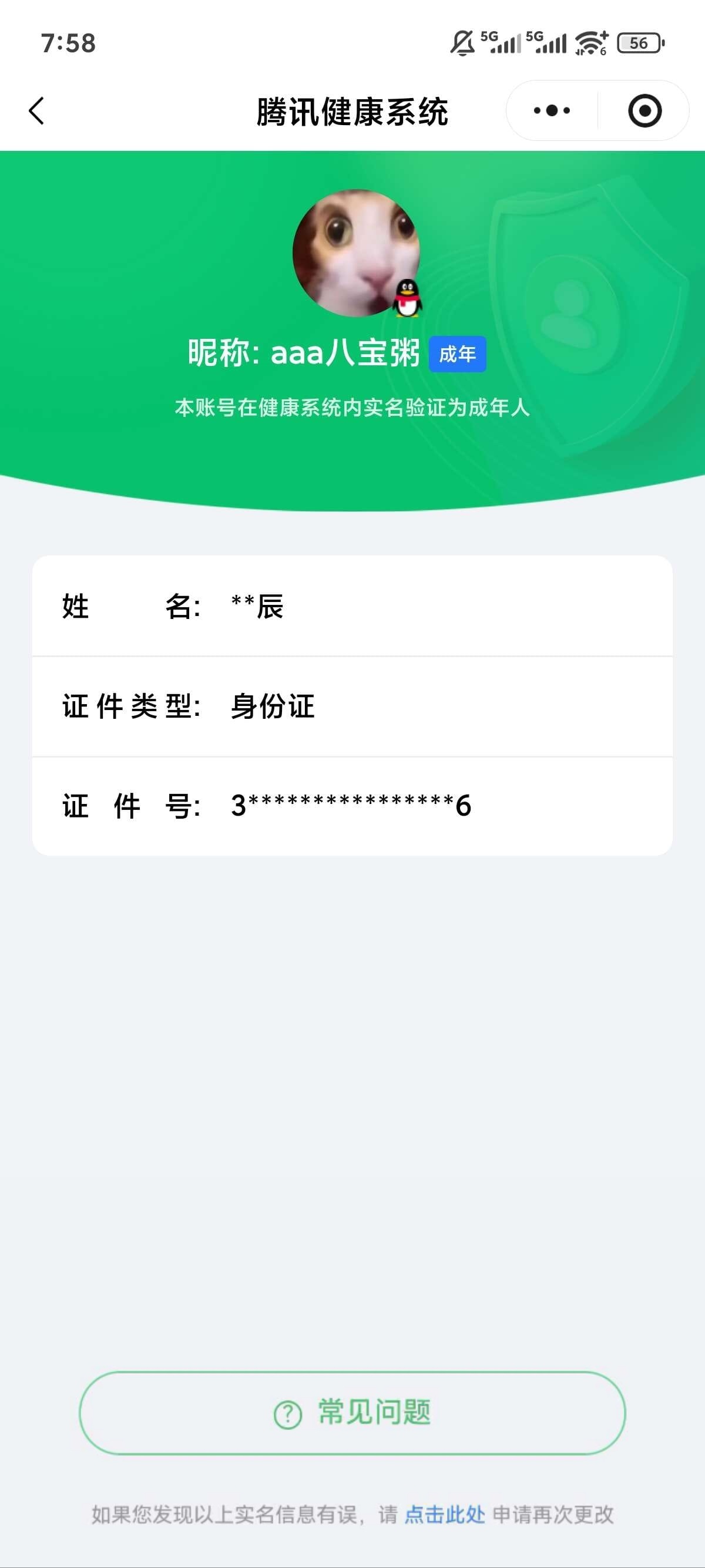Expand the 证件号 ID number row
The image size is (705, 1568).
352,805
